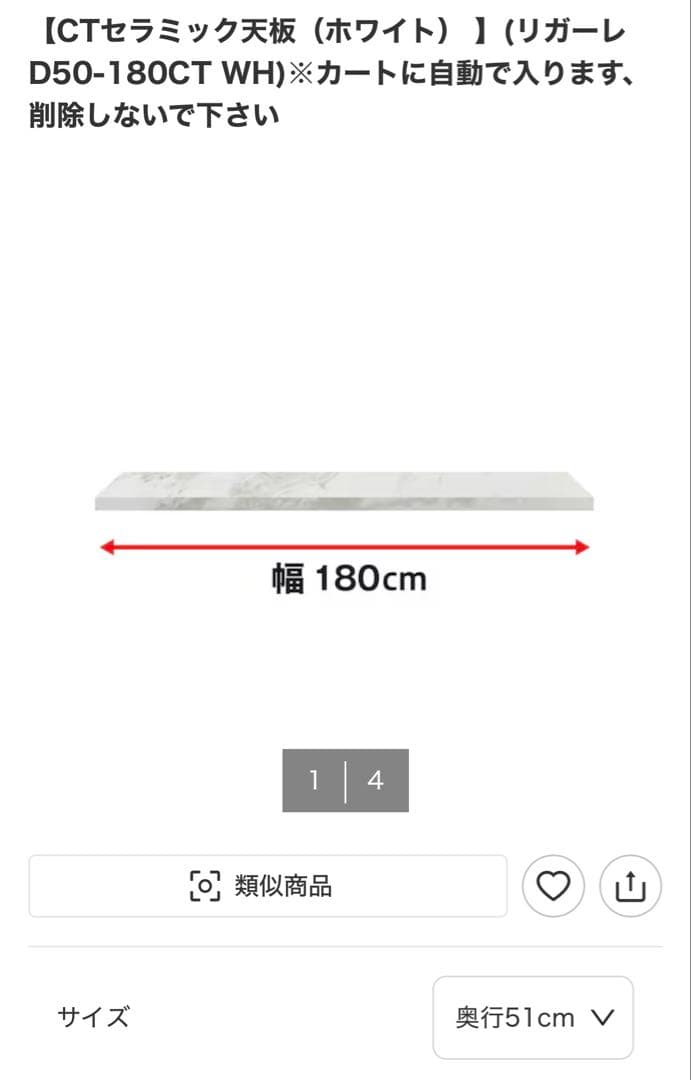Screen dimensions: 691x1080
Task: Tap the 類似商品 similar items button
Action: [267, 886]
